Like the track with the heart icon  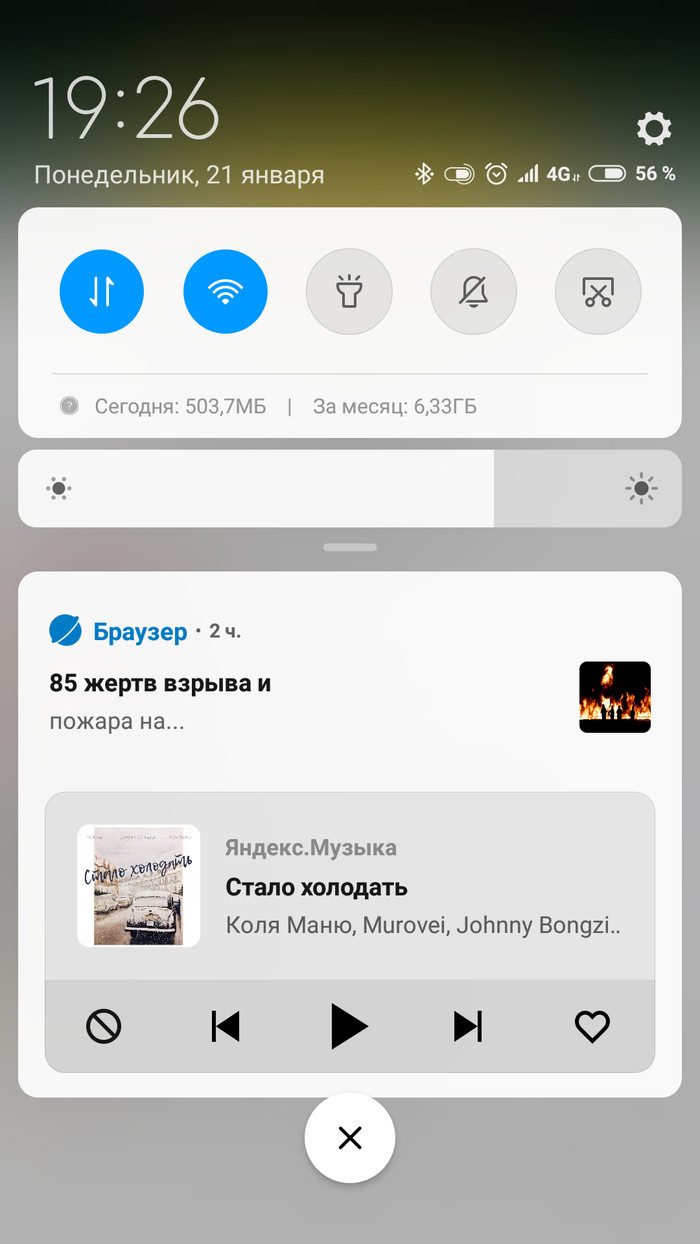click(x=592, y=1026)
